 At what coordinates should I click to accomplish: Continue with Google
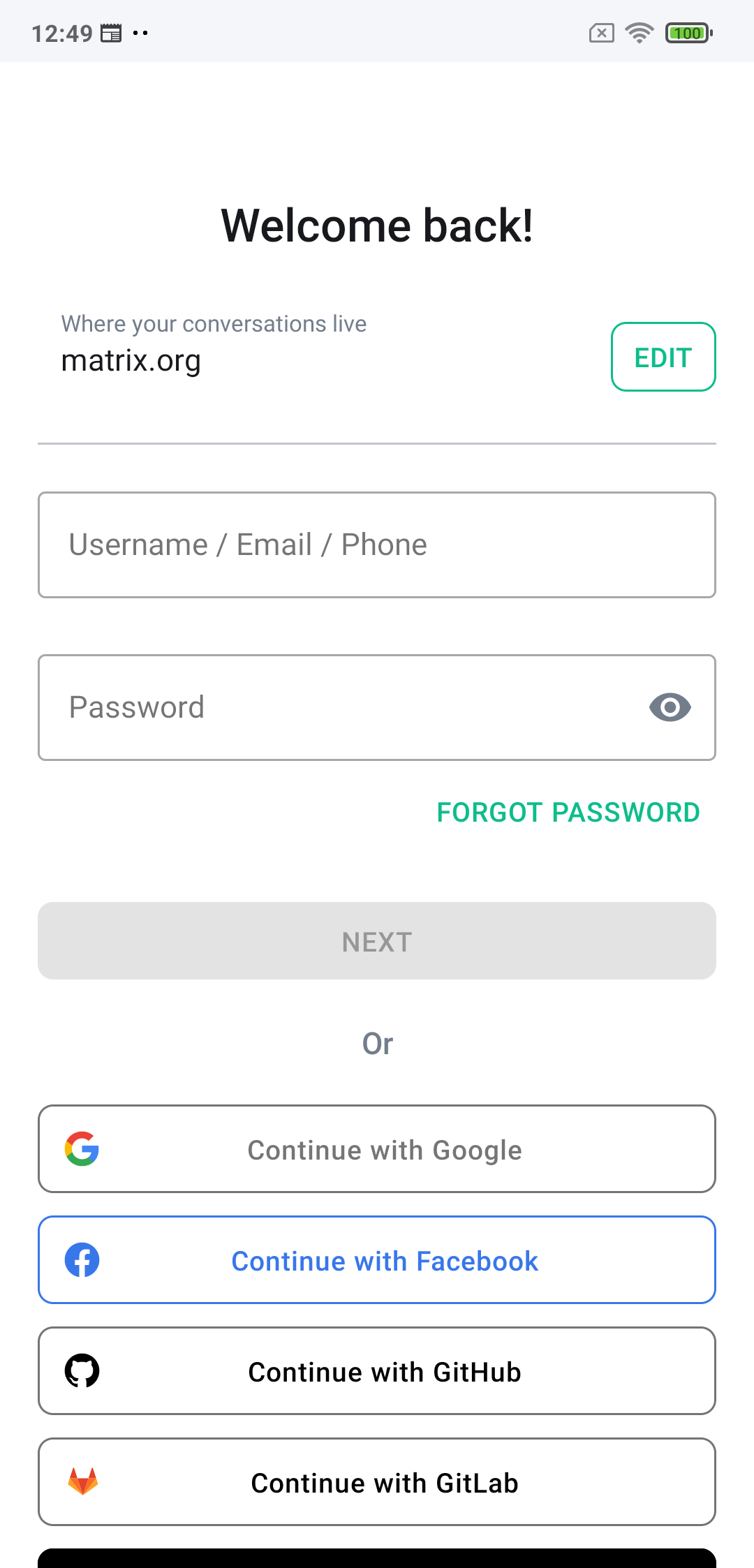click(377, 1149)
